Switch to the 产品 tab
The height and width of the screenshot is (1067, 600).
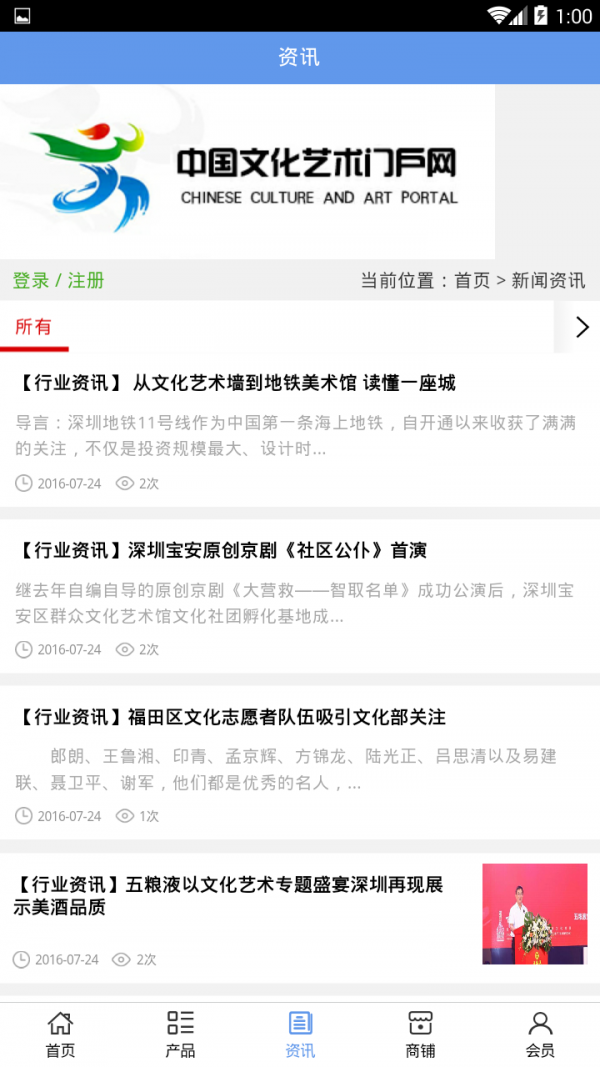[x=180, y=1034]
